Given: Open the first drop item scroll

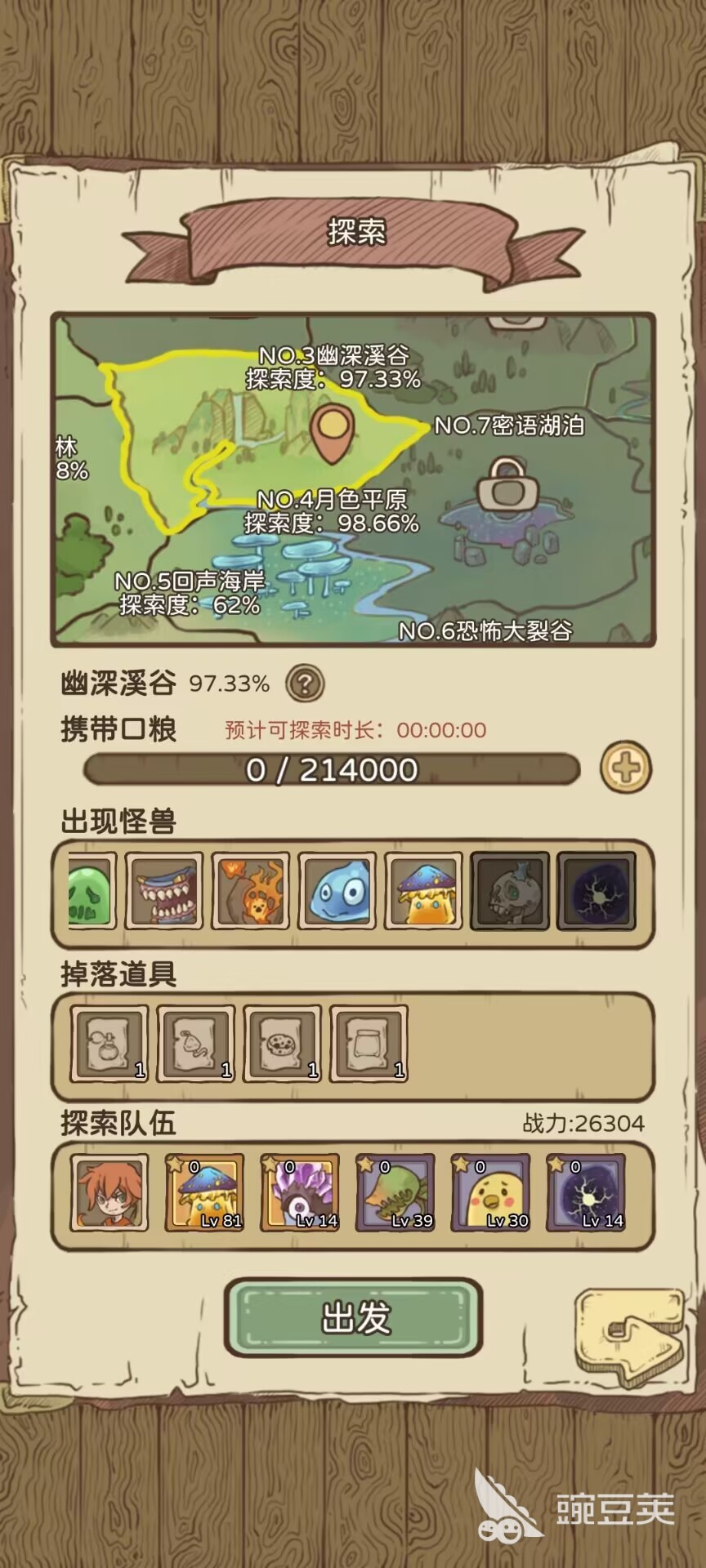Looking at the screenshot, I should click(110, 1044).
